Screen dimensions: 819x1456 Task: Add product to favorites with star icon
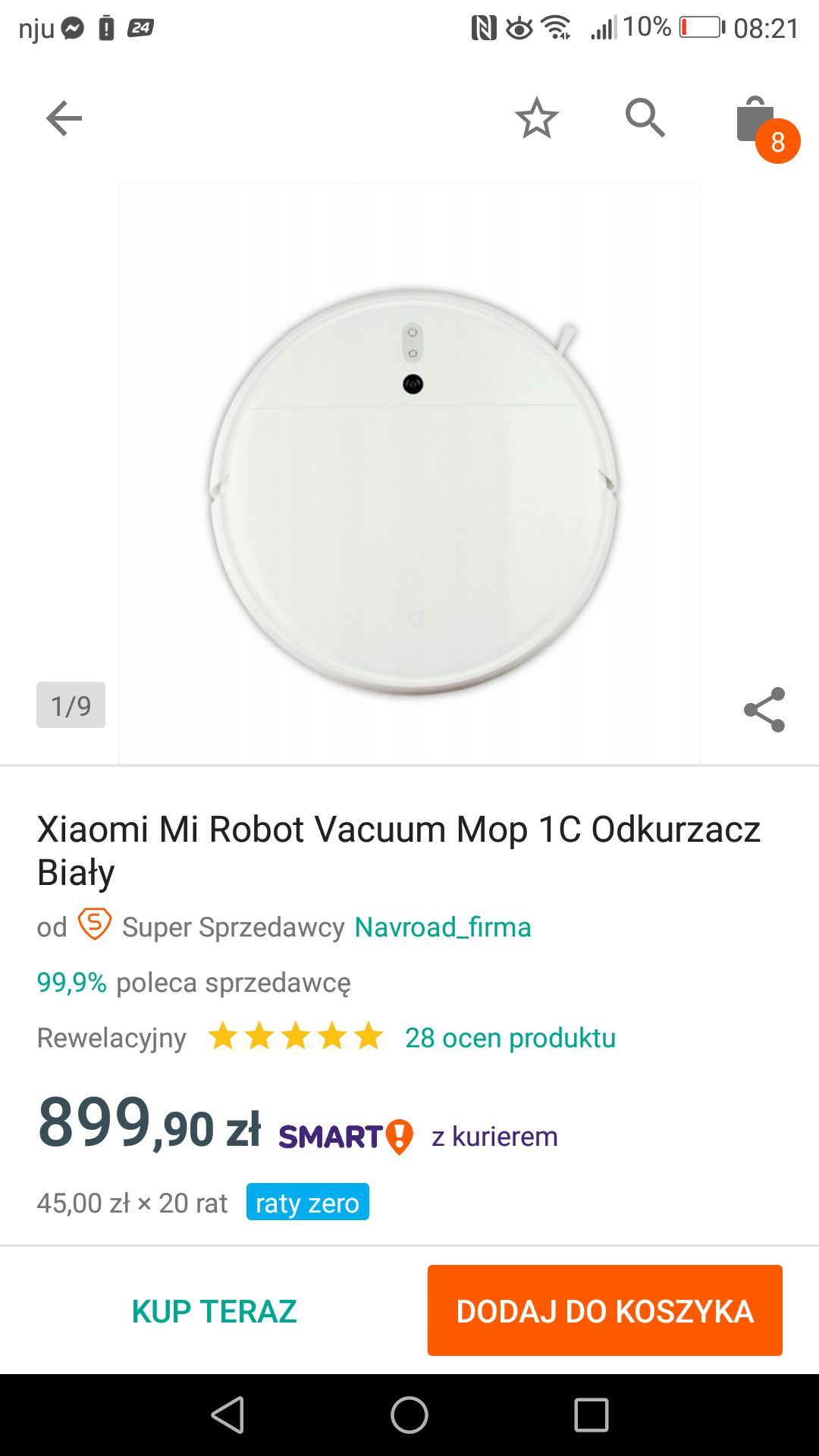pyautogui.click(x=537, y=118)
